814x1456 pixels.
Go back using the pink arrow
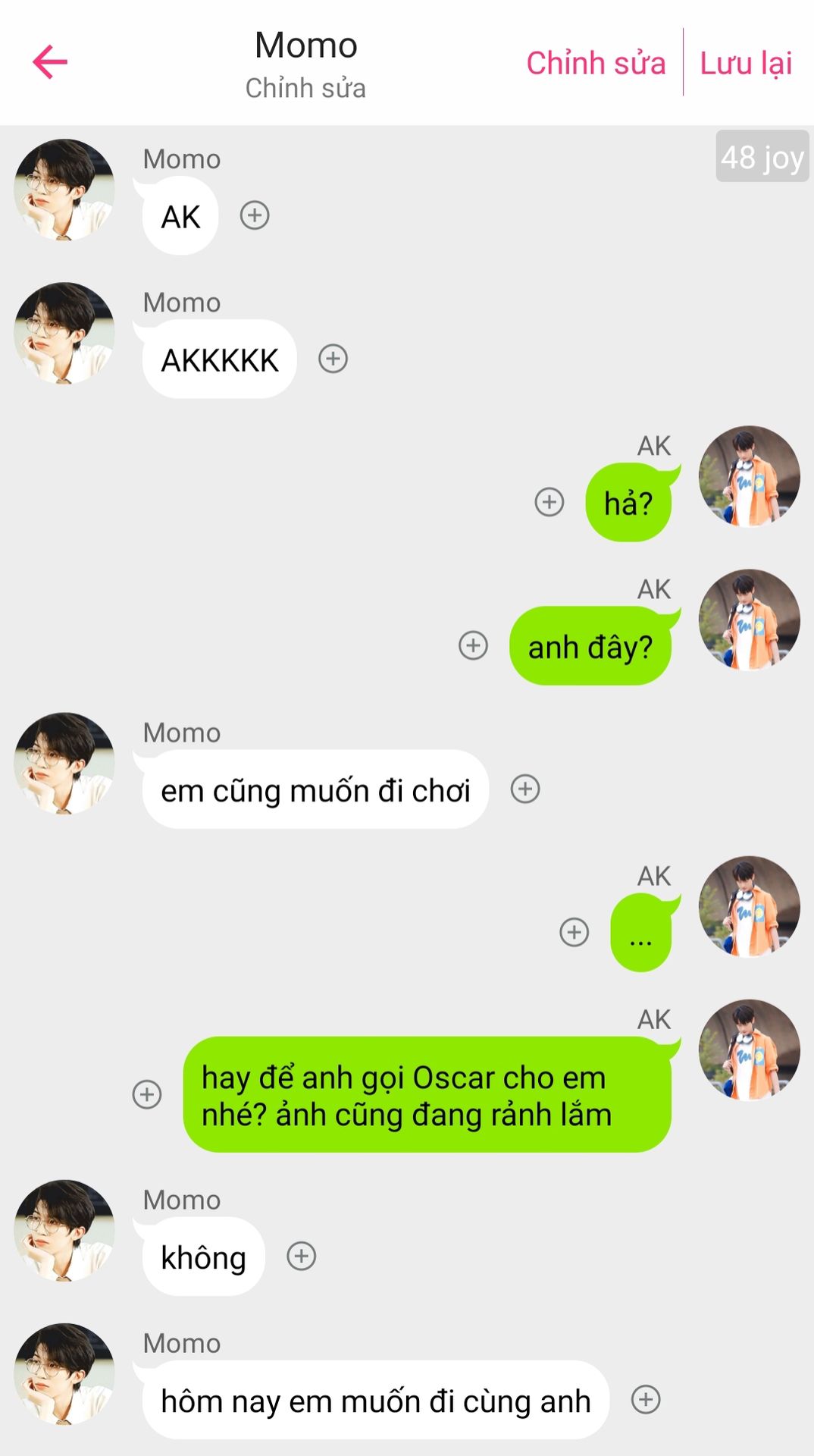50,62
